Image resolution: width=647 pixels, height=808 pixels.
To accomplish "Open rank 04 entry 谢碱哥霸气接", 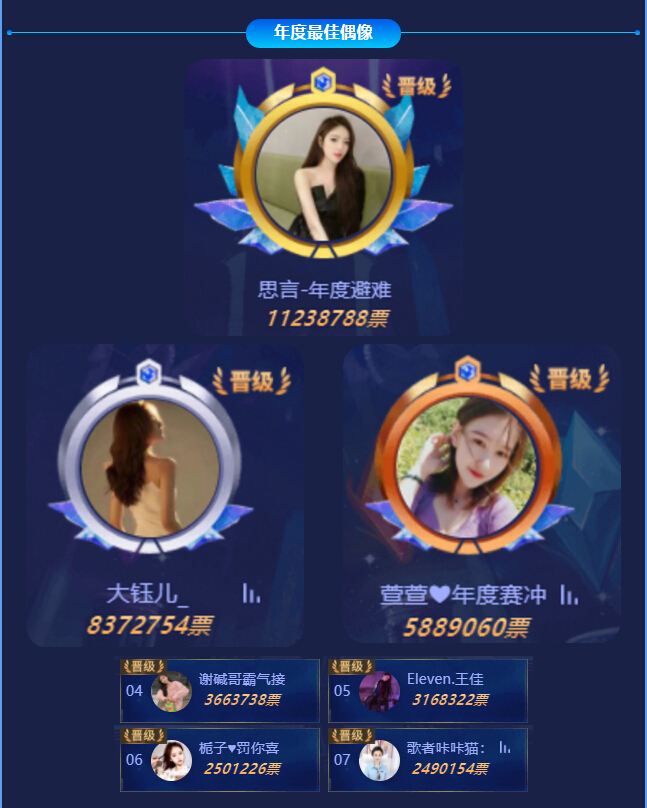I will click(x=220, y=690).
